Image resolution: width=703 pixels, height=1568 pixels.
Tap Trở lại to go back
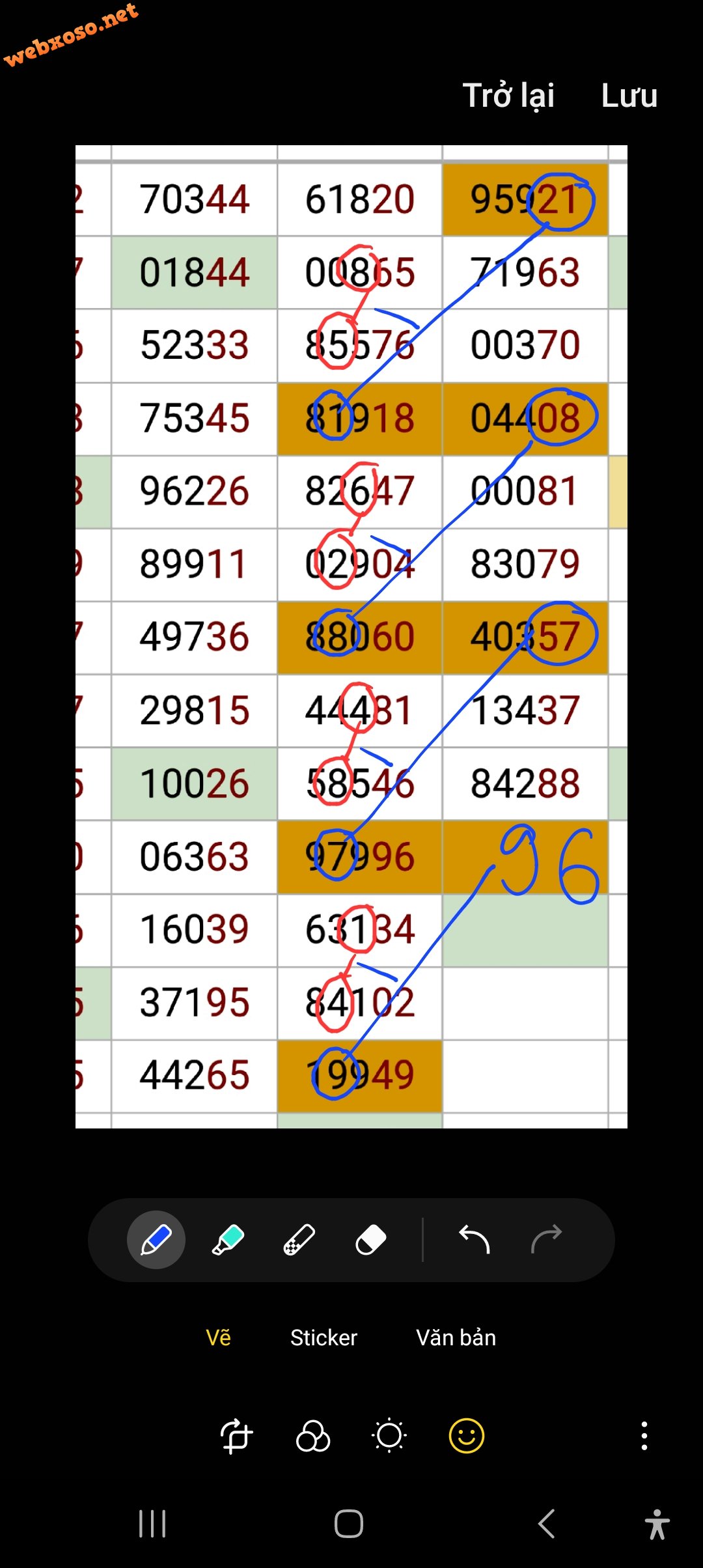pyautogui.click(x=508, y=96)
